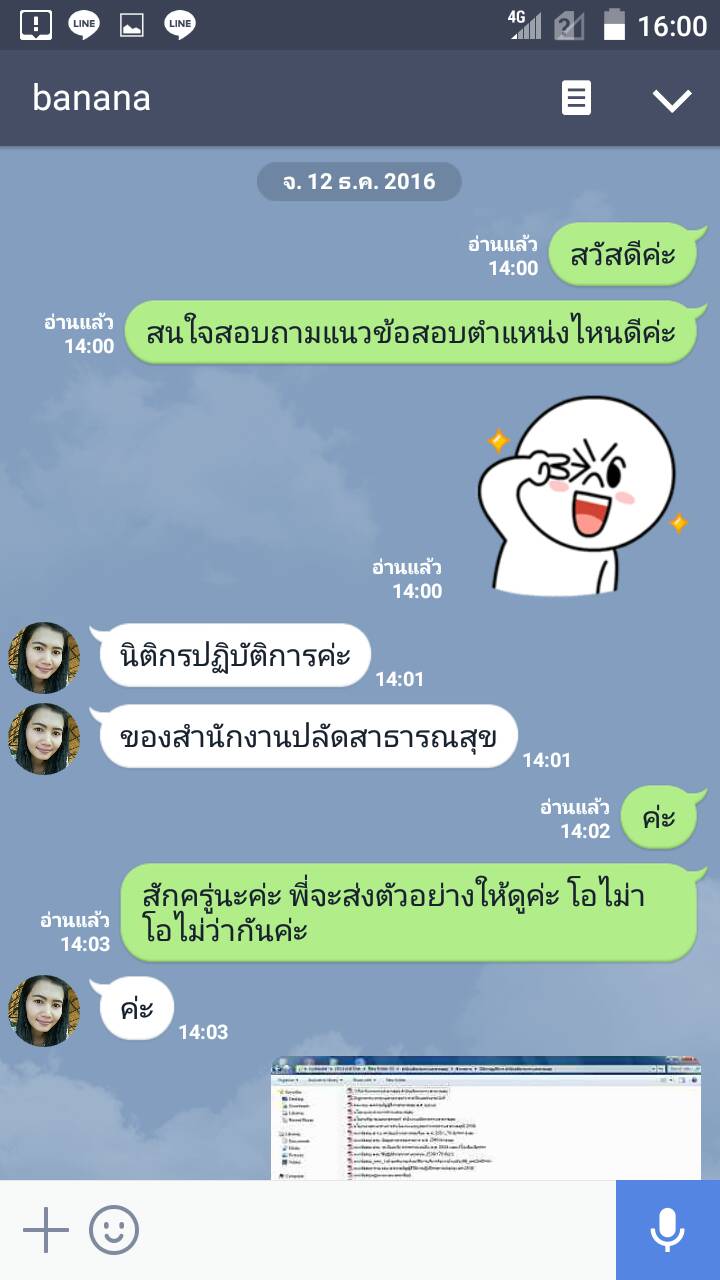Screen dimensions: 720x1280
Task: Expand the chat options chevron
Action: tap(672, 99)
